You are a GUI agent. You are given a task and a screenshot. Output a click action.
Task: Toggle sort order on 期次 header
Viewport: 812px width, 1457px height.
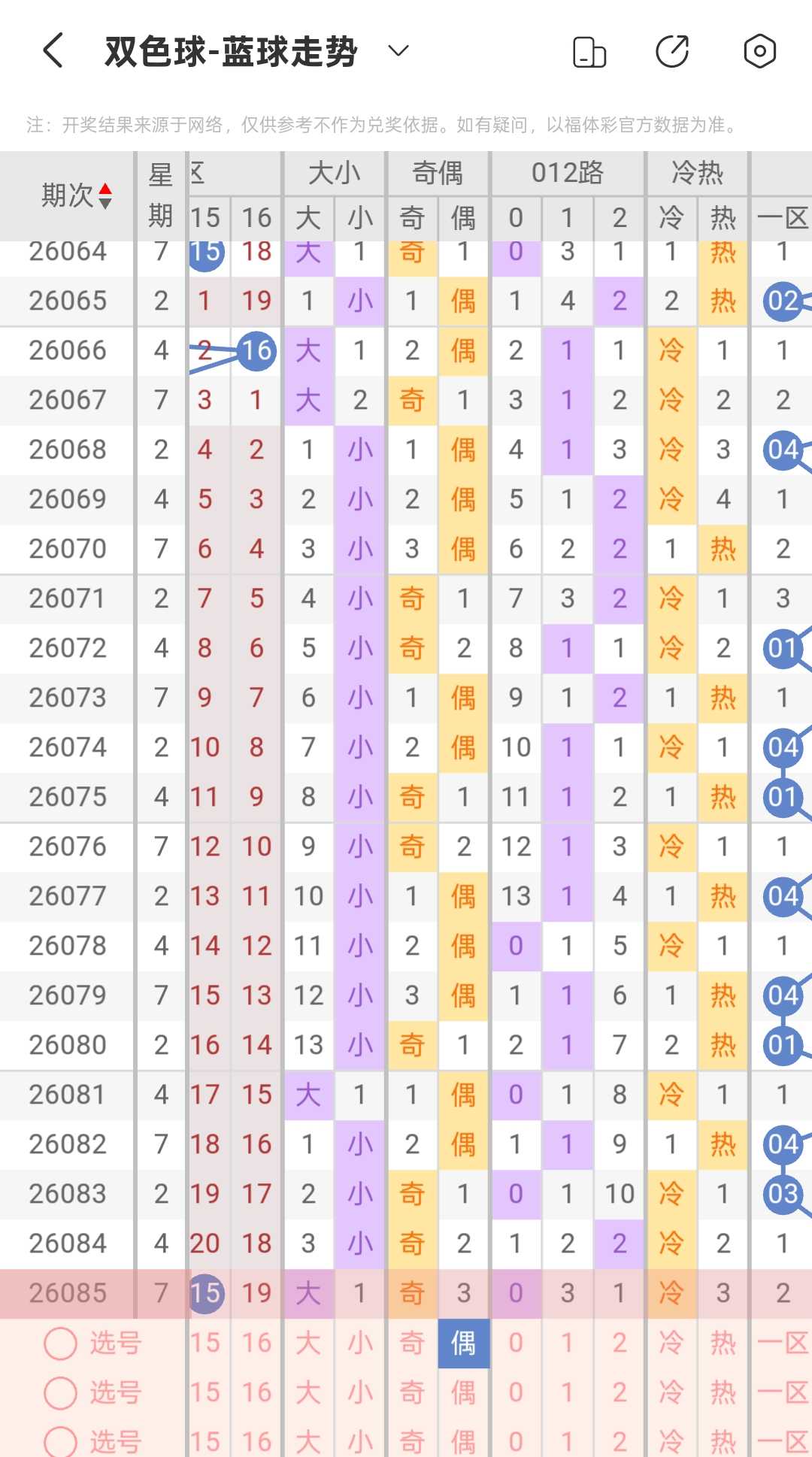point(77,195)
